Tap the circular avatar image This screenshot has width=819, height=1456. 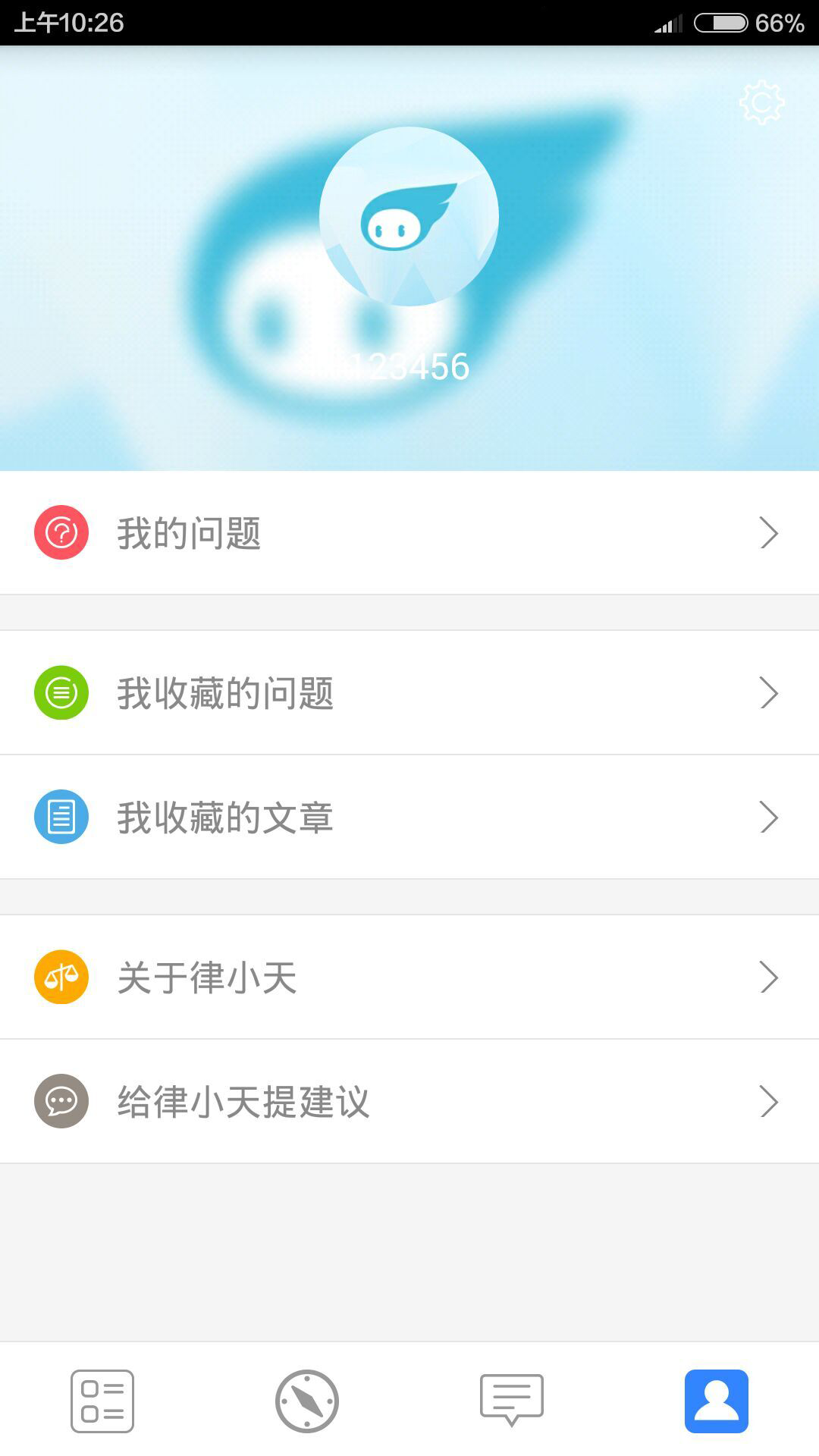coord(409,215)
